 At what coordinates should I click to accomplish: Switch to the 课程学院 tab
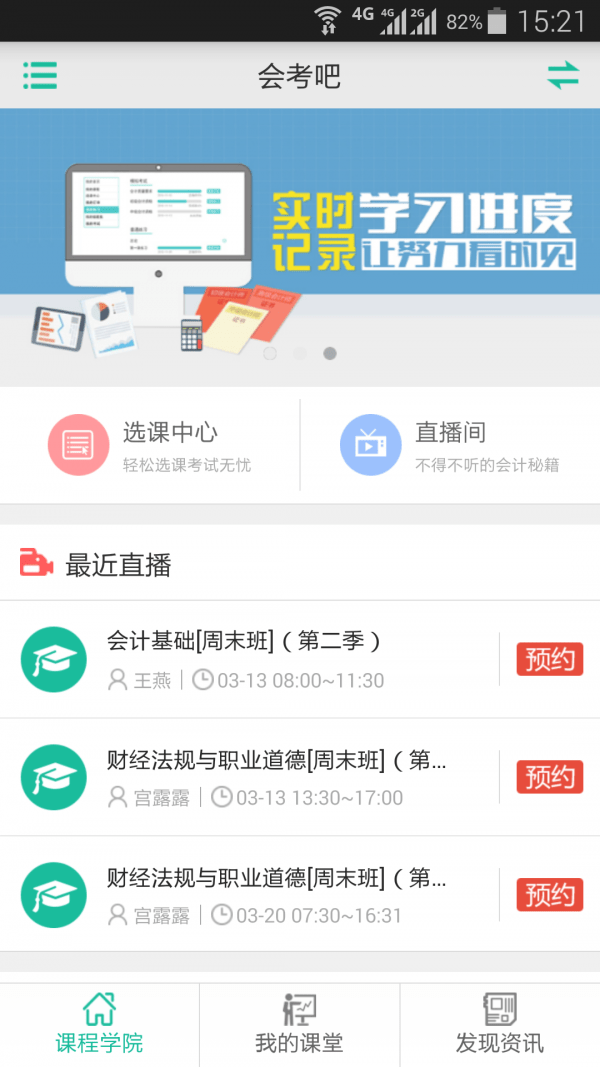(99, 1024)
